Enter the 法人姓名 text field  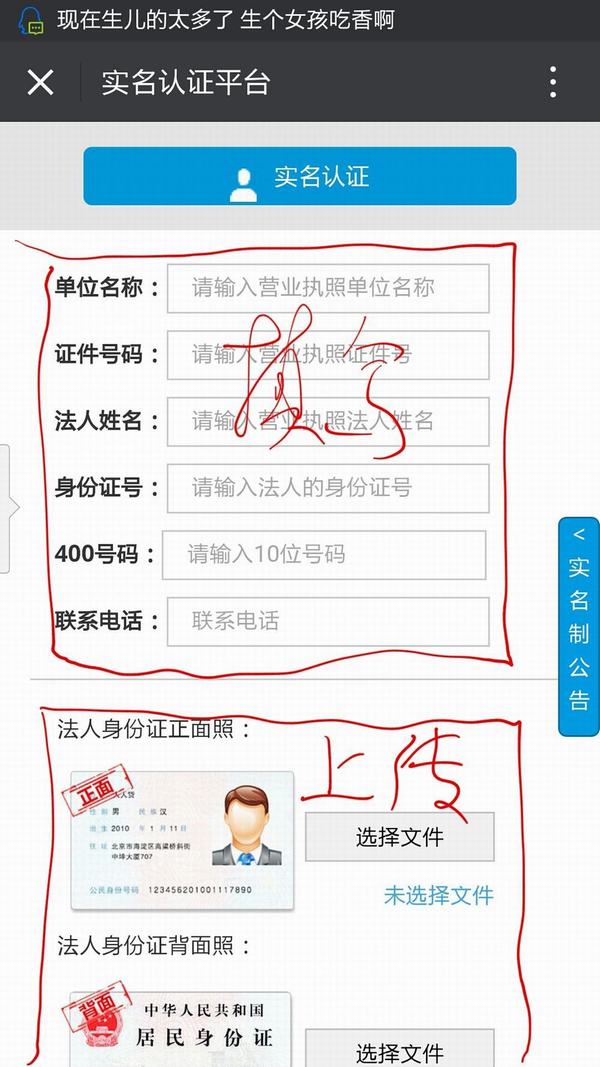(x=328, y=421)
